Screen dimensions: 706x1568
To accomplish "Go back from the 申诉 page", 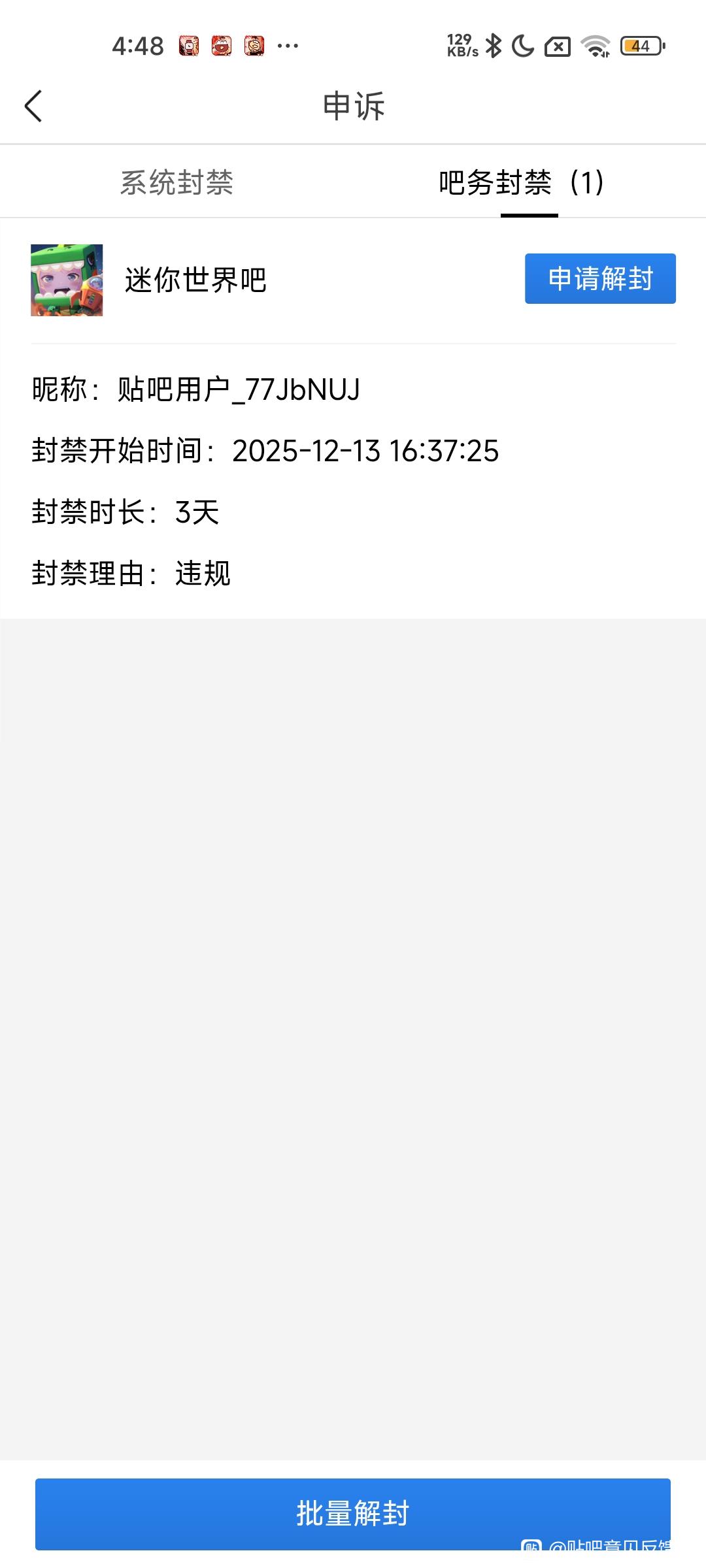I will click(33, 106).
